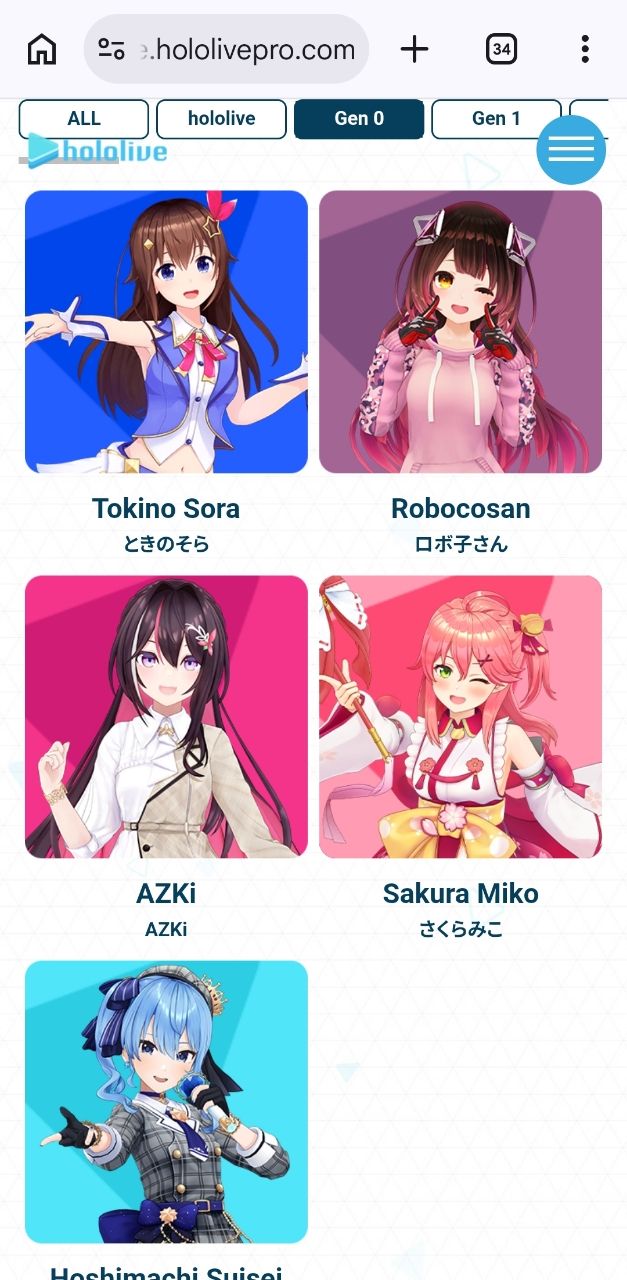The height and width of the screenshot is (1280, 627).
Task: Select the ALL filter chip
Action: [x=84, y=119]
